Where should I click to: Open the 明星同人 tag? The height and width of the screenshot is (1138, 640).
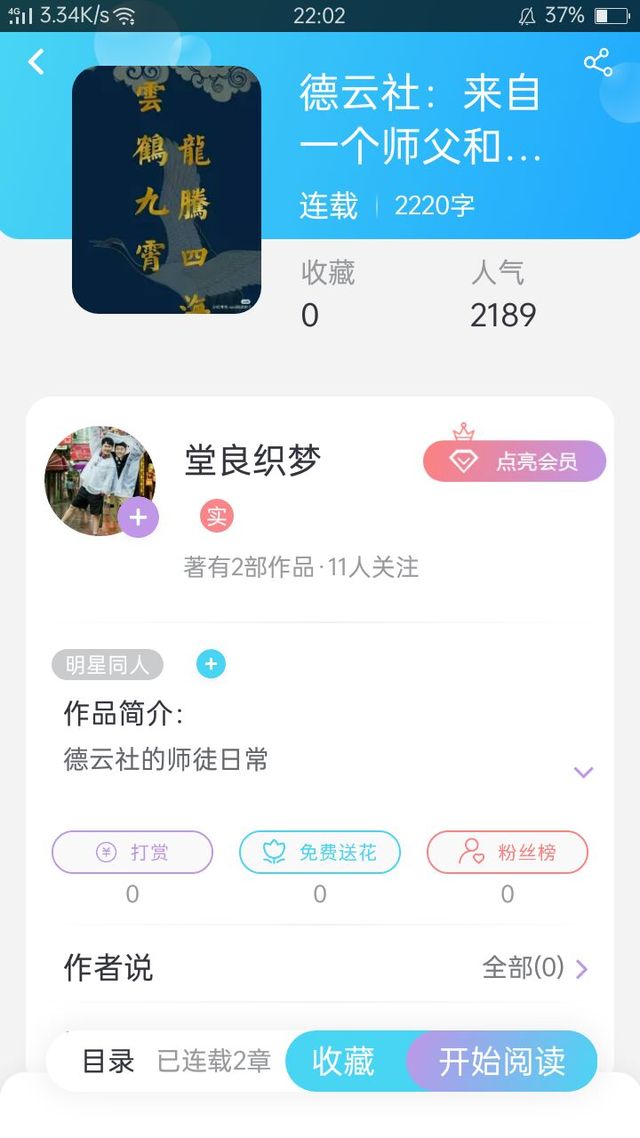point(107,665)
